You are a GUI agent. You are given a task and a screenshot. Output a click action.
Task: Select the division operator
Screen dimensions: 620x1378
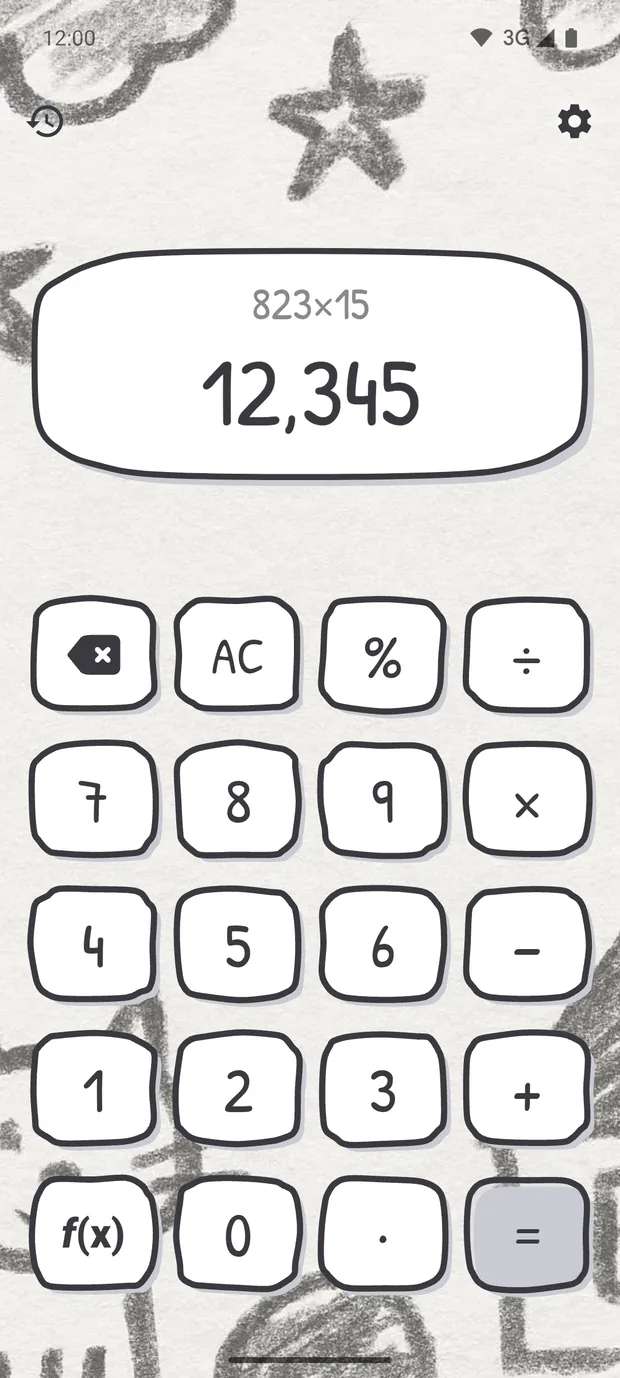[527, 656]
